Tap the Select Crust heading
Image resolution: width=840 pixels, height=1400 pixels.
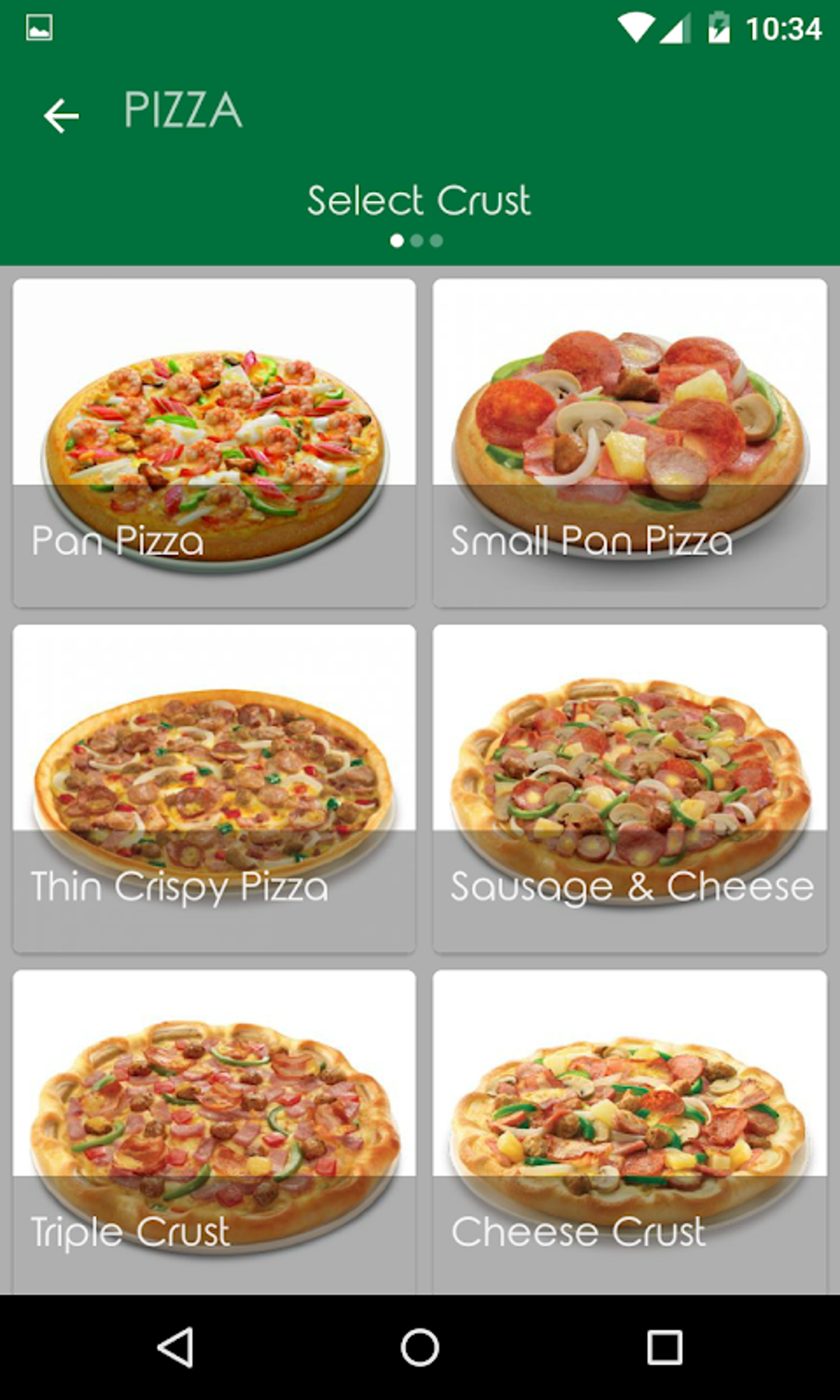(x=419, y=198)
